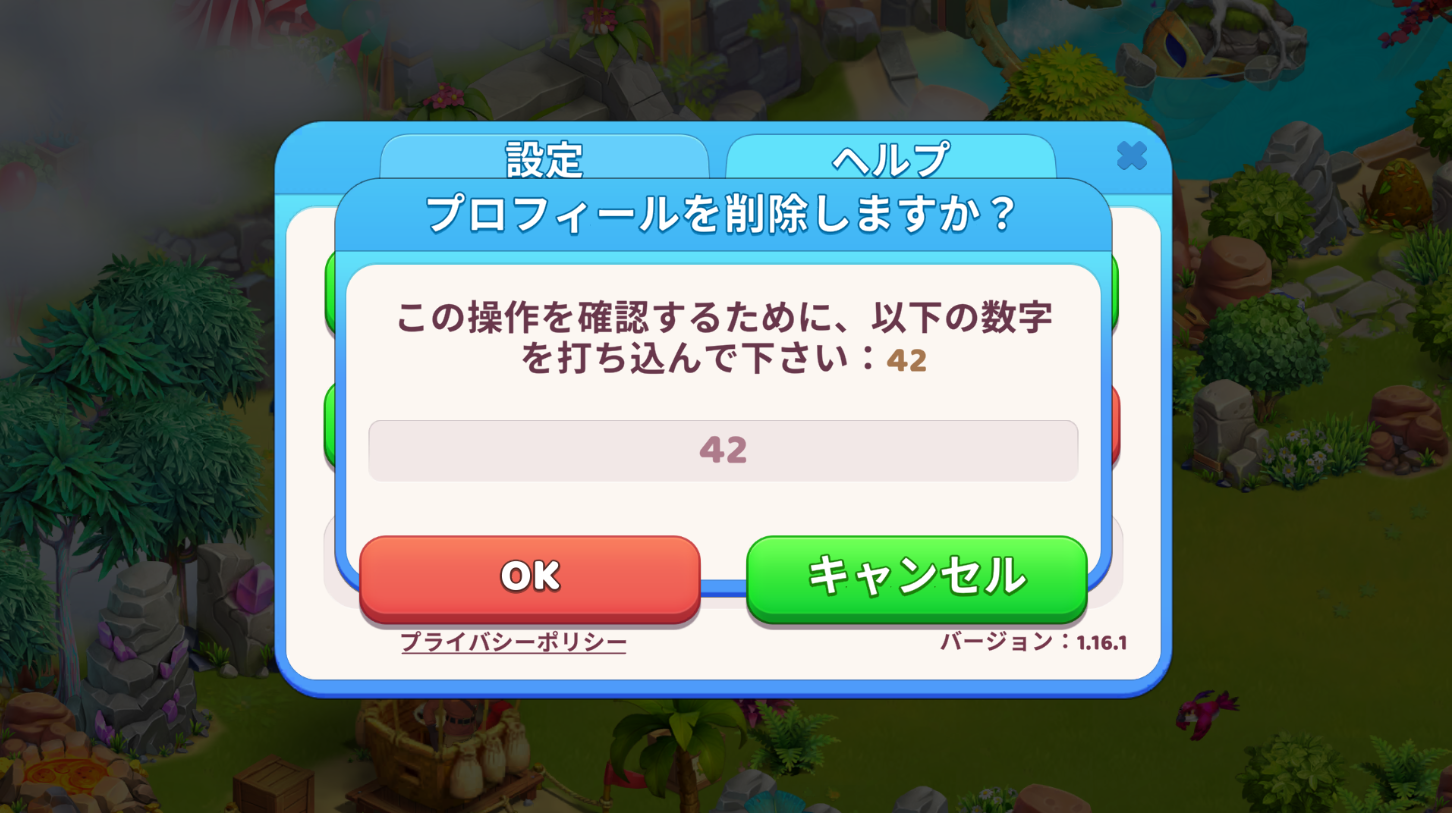
Task: Switch to the ヘルプ tab
Action: 889,158
